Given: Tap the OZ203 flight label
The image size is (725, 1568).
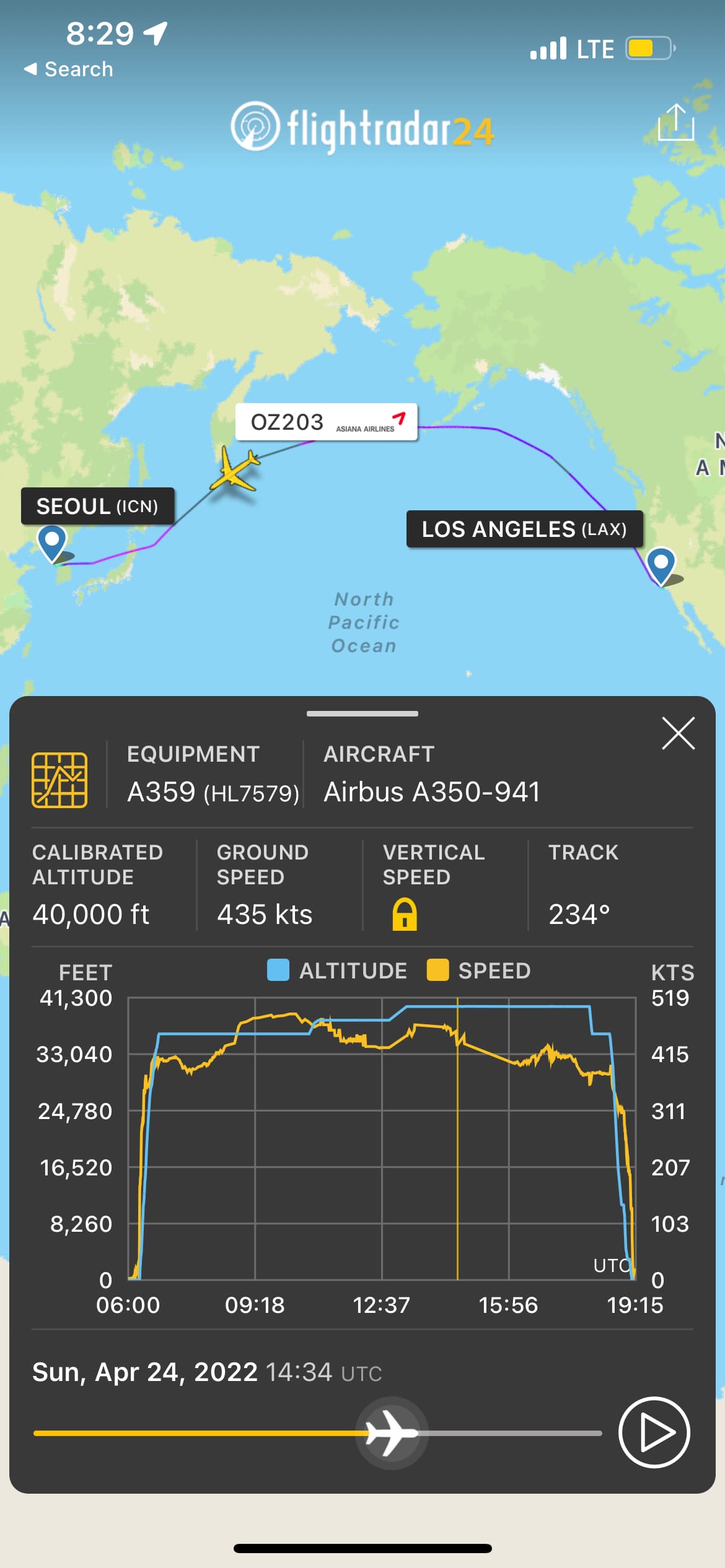Looking at the screenshot, I should (x=326, y=422).
